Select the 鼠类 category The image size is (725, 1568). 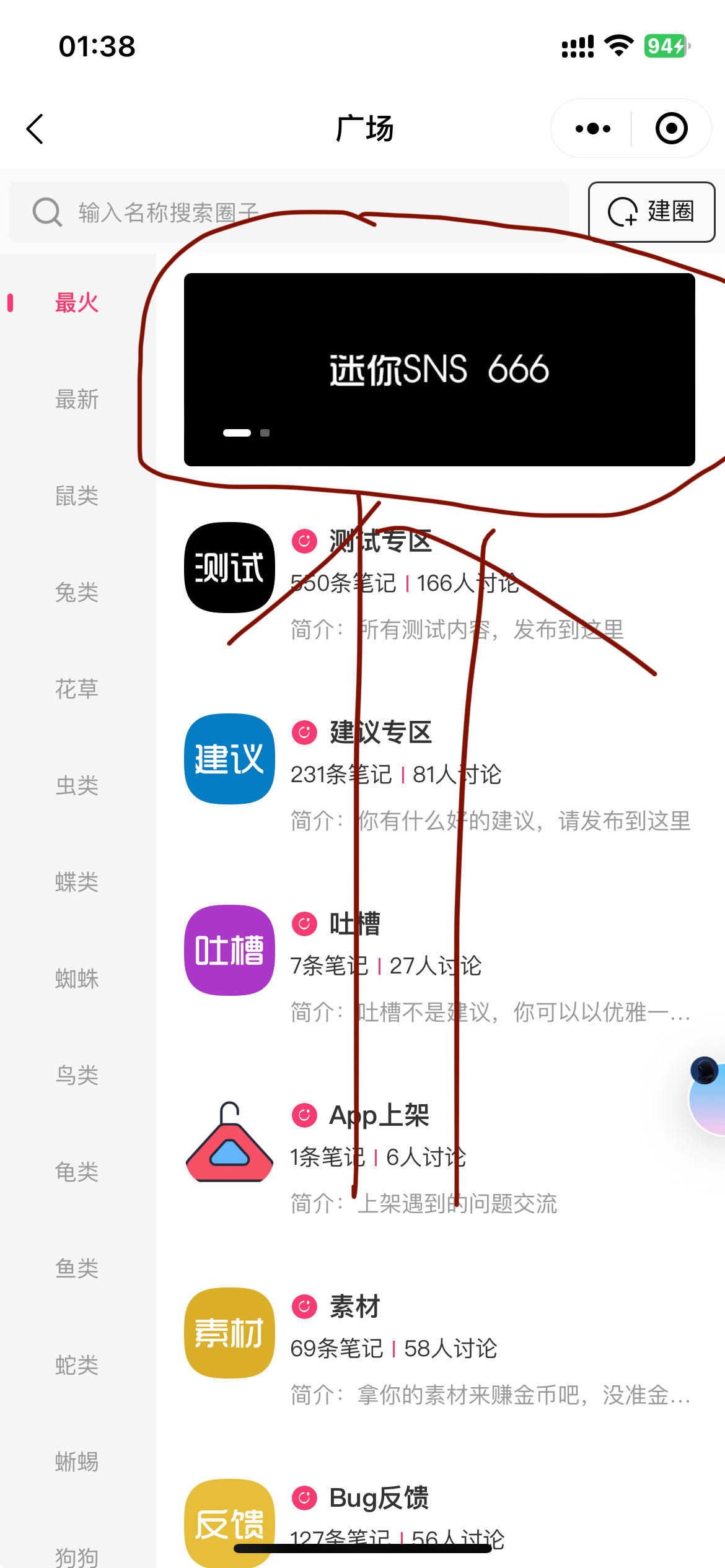(77, 496)
